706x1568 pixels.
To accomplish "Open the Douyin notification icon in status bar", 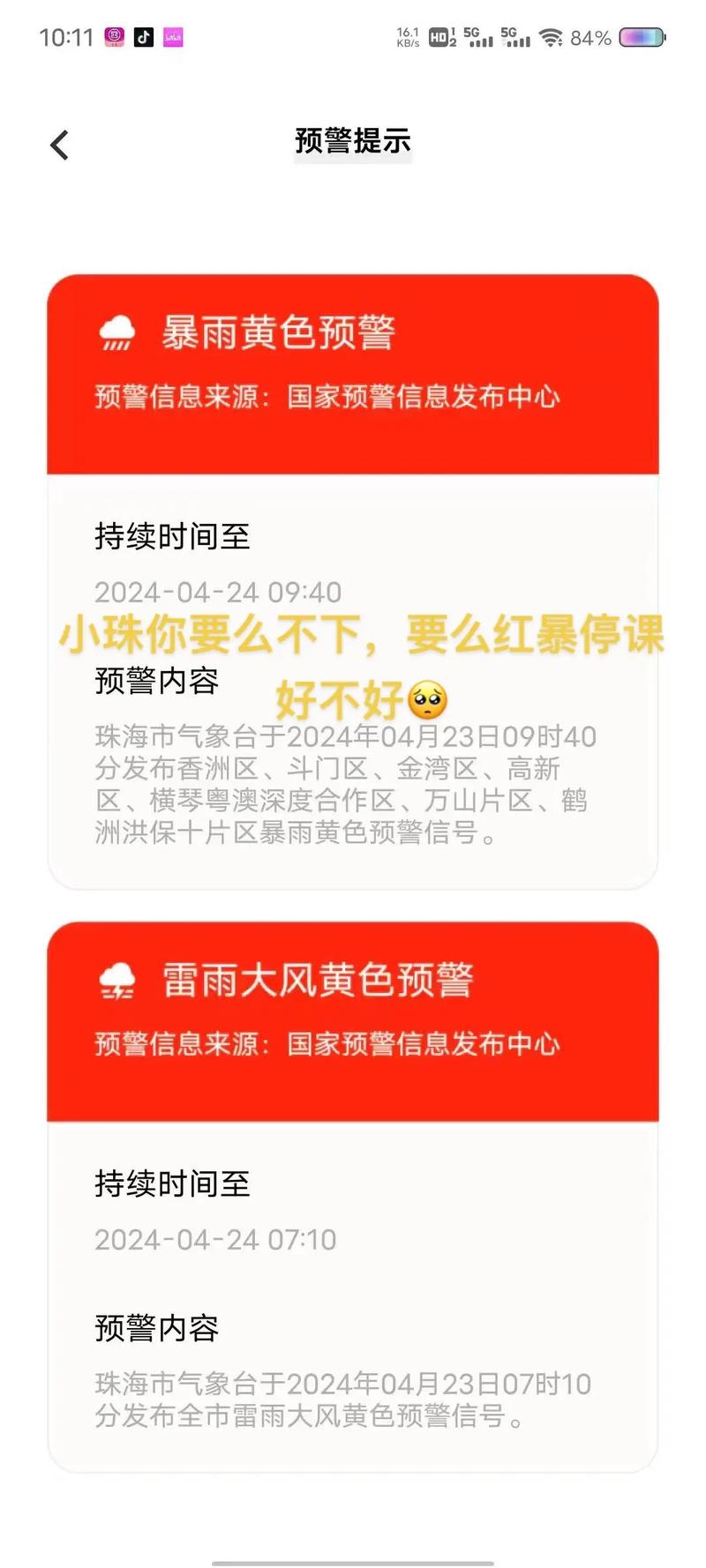I will pyautogui.click(x=144, y=37).
